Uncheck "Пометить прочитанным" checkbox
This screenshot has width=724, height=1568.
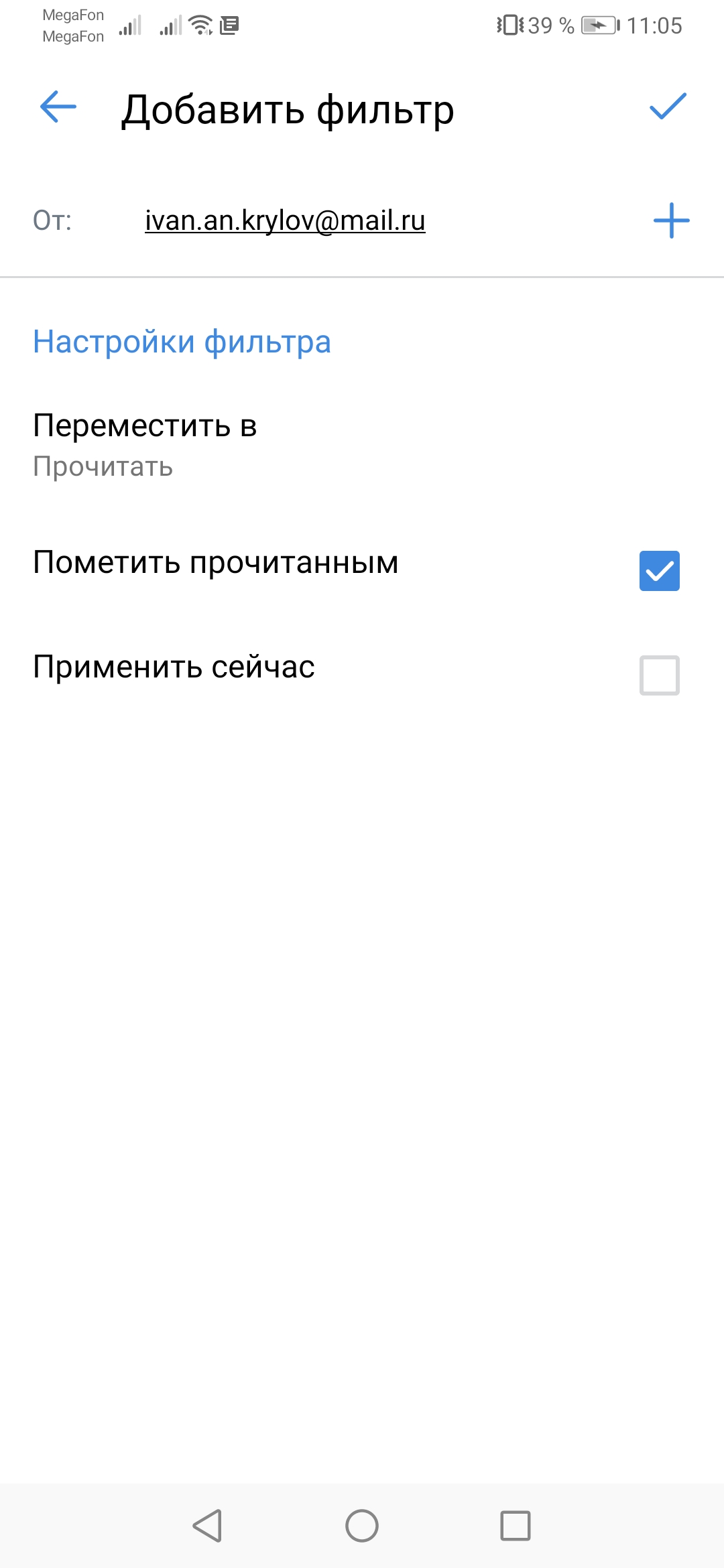pos(660,571)
